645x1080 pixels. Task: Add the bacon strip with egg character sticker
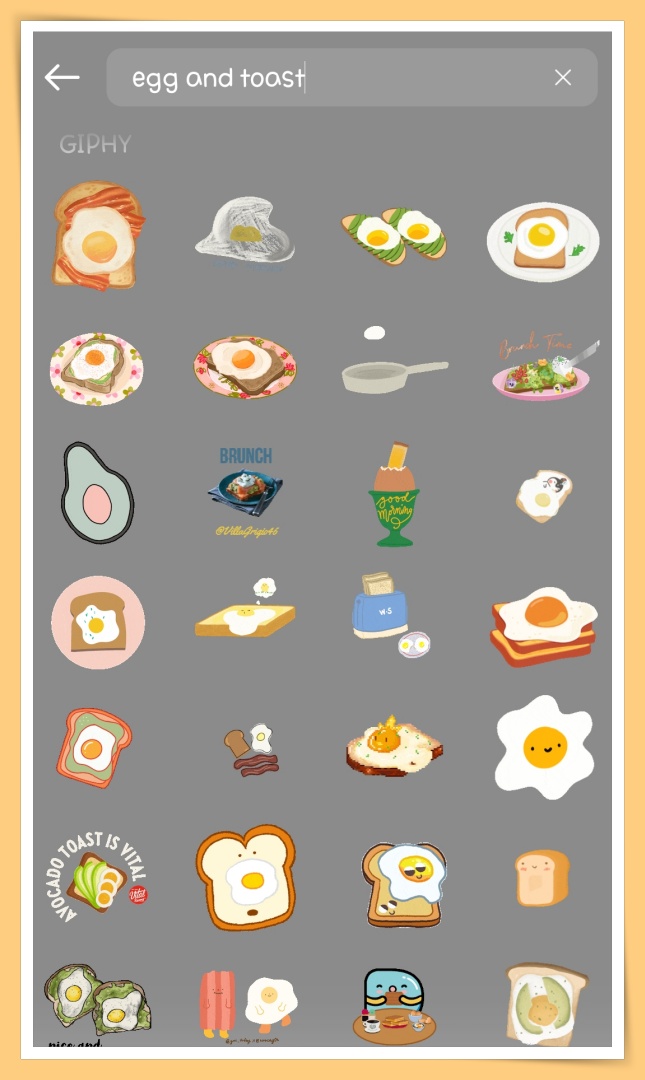click(247, 1002)
